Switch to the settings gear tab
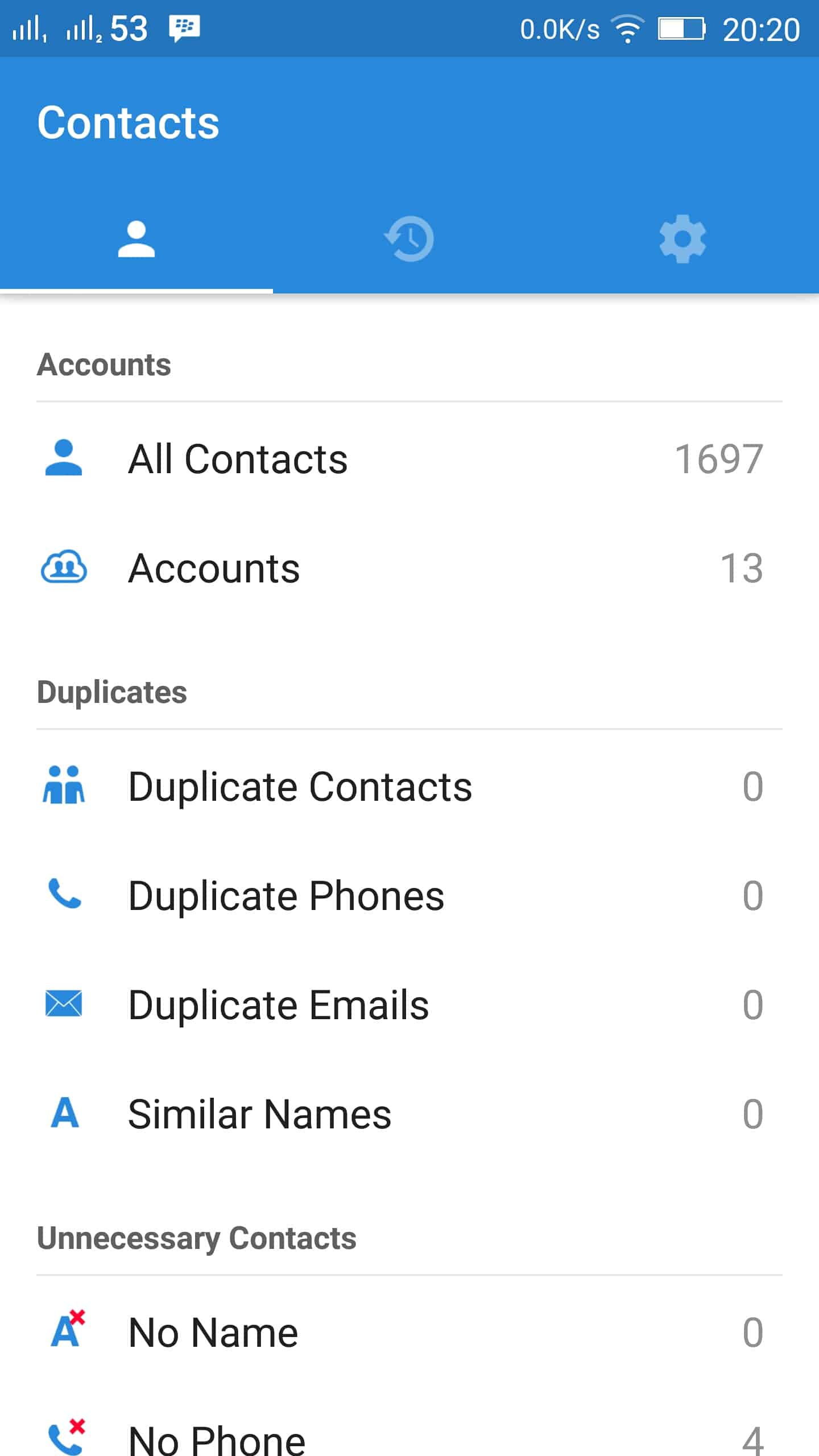This screenshot has height=1456, width=819. click(682, 239)
